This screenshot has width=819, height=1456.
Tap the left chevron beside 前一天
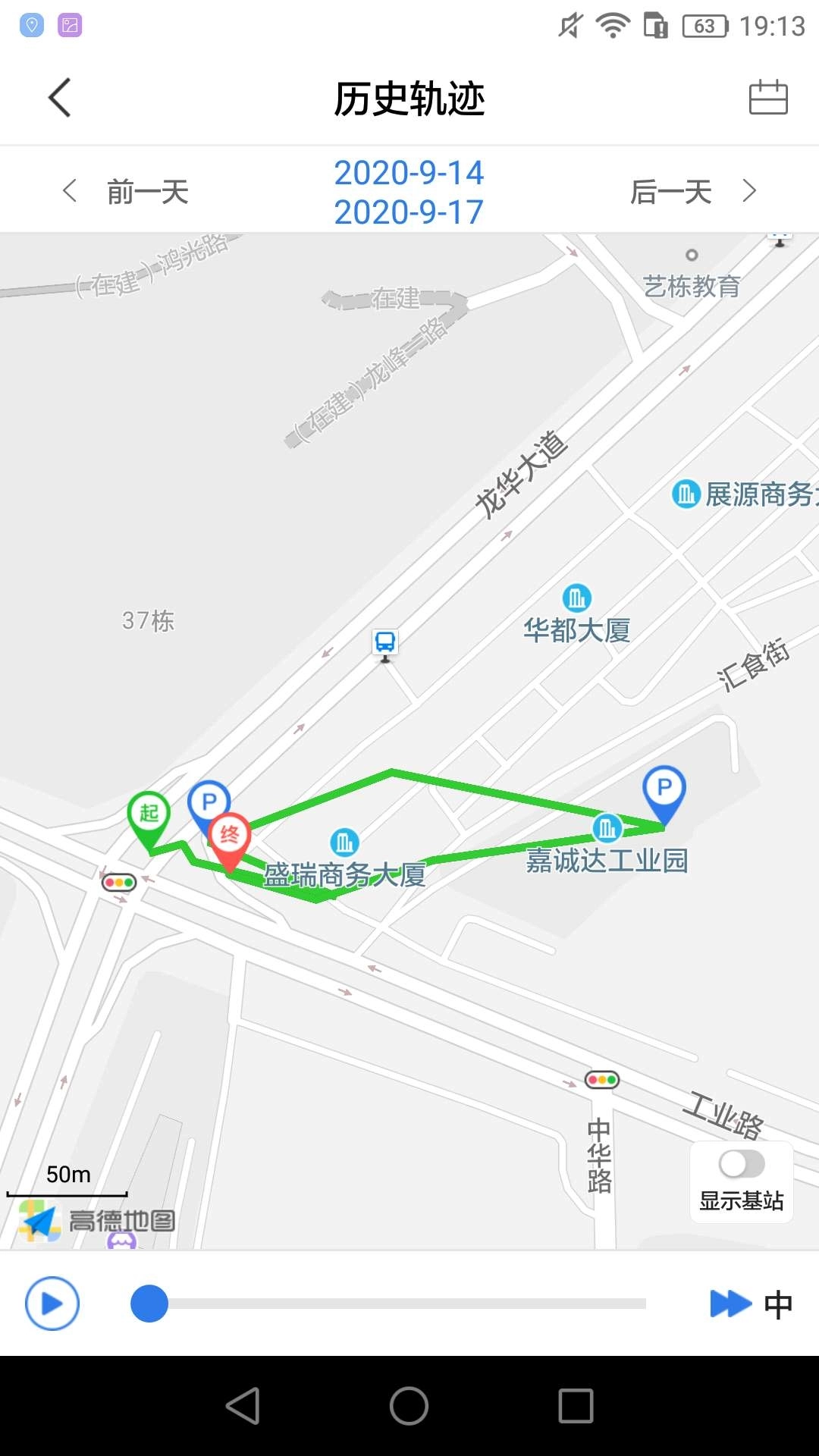pos(71,191)
